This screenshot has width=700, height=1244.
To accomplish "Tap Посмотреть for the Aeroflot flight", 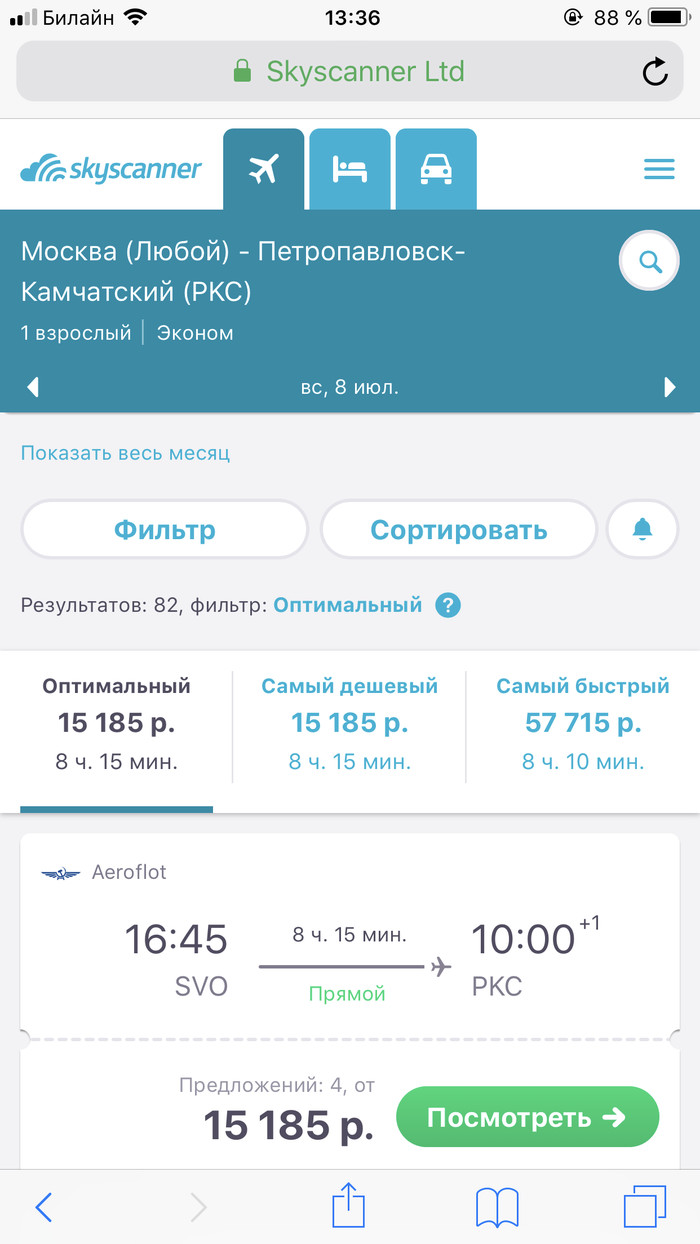I will pos(527,1117).
